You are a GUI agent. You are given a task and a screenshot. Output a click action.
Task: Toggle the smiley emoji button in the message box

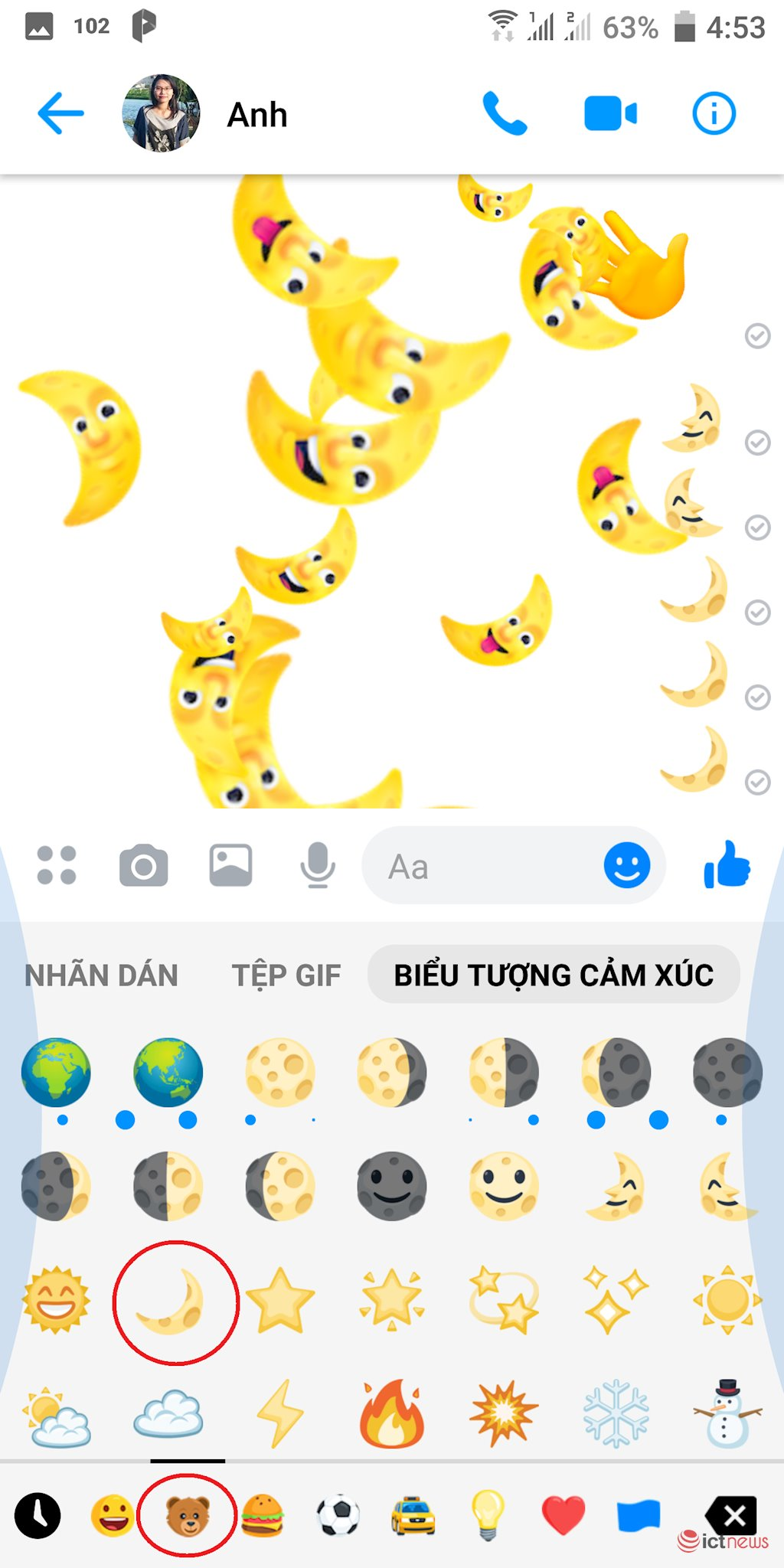[x=626, y=866]
